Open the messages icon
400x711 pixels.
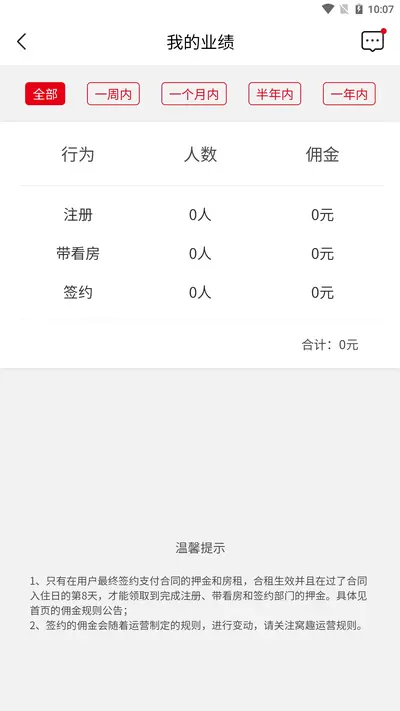tap(373, 41)
